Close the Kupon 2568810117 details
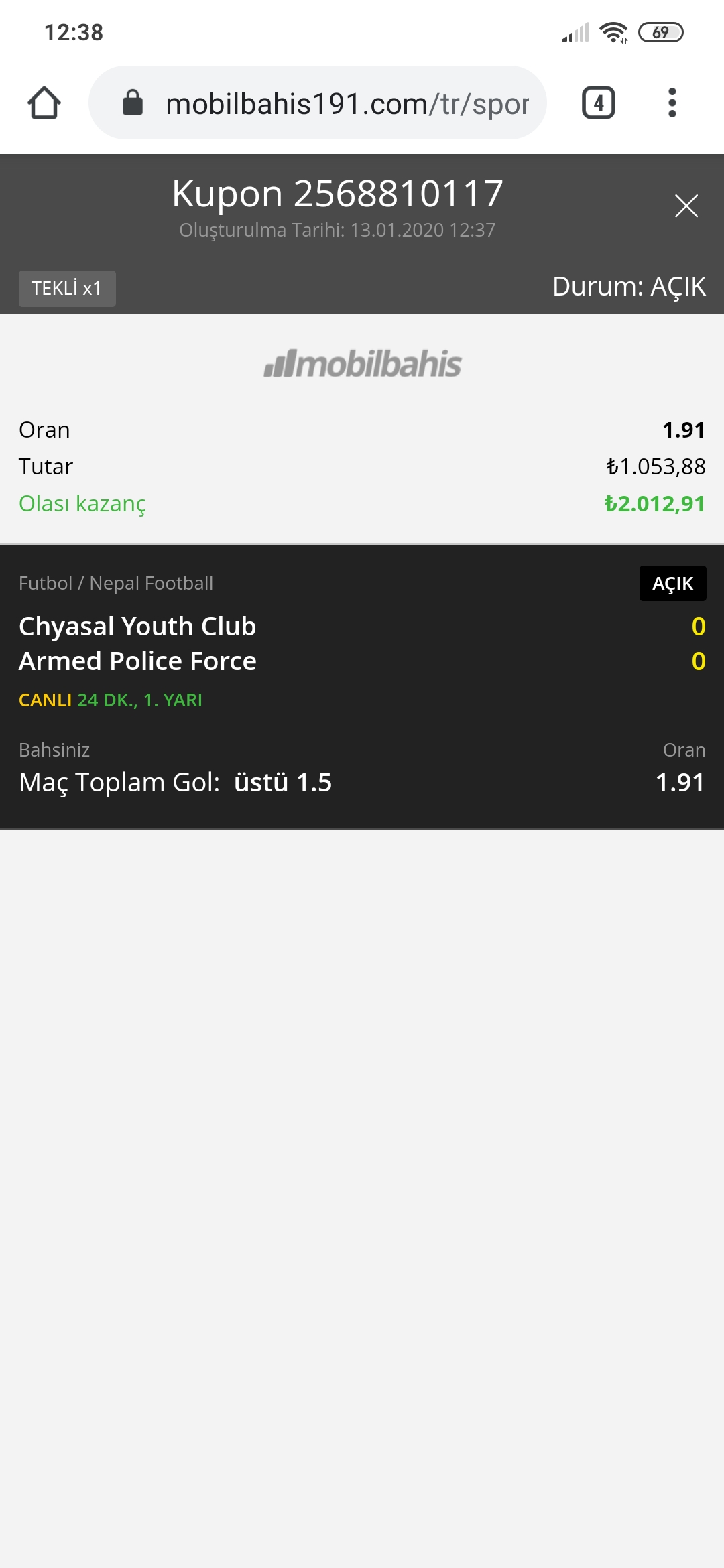724x1568 pixels. [686, 206]
